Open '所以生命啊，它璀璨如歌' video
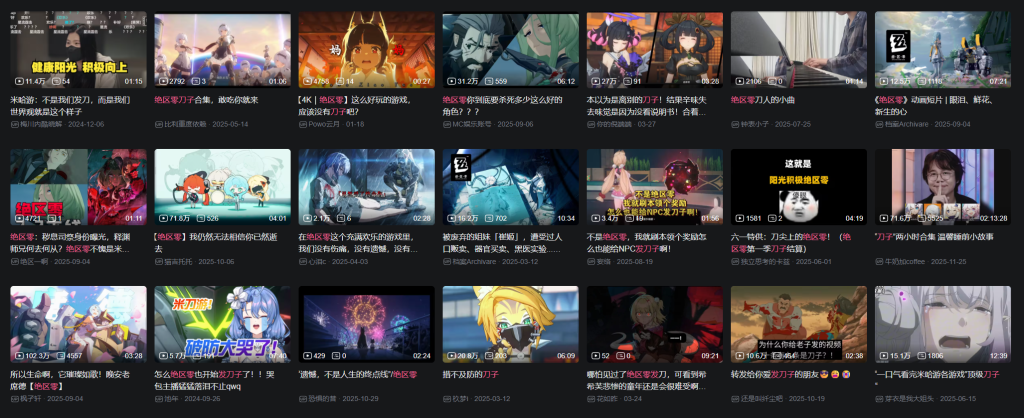The image size is (1024, 418). tap(78, 323)
